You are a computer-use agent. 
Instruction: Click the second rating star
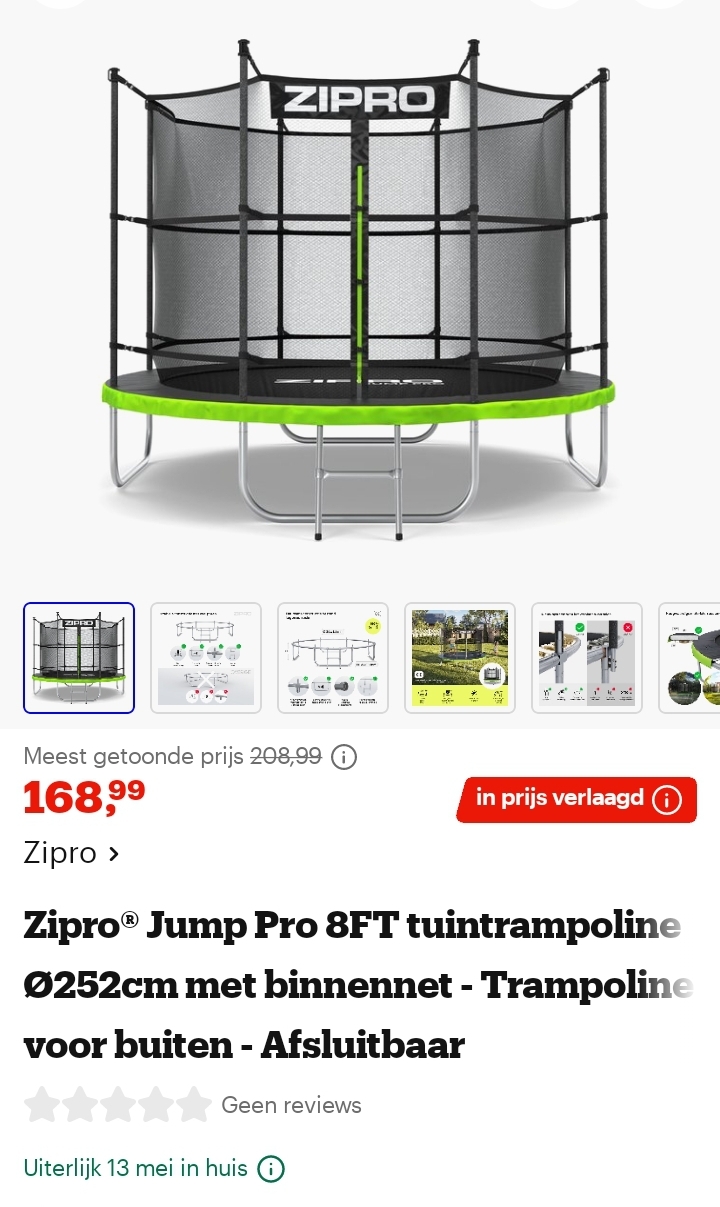[77, 1105]
